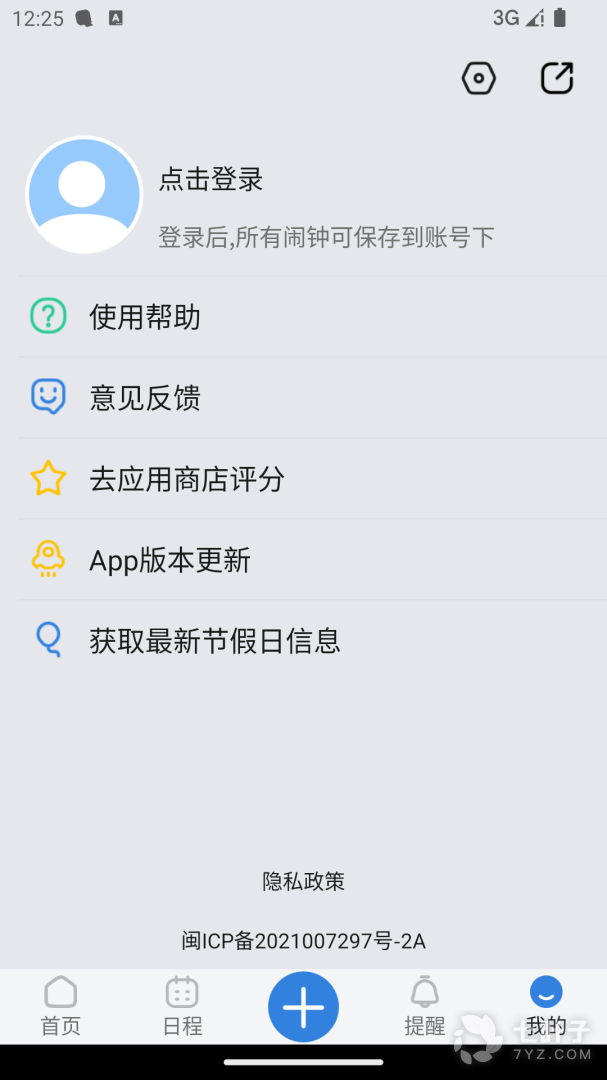This screenshot has height=1080, width=607.
Task: Select the 我的 tab
Action: click(546, 1006)
